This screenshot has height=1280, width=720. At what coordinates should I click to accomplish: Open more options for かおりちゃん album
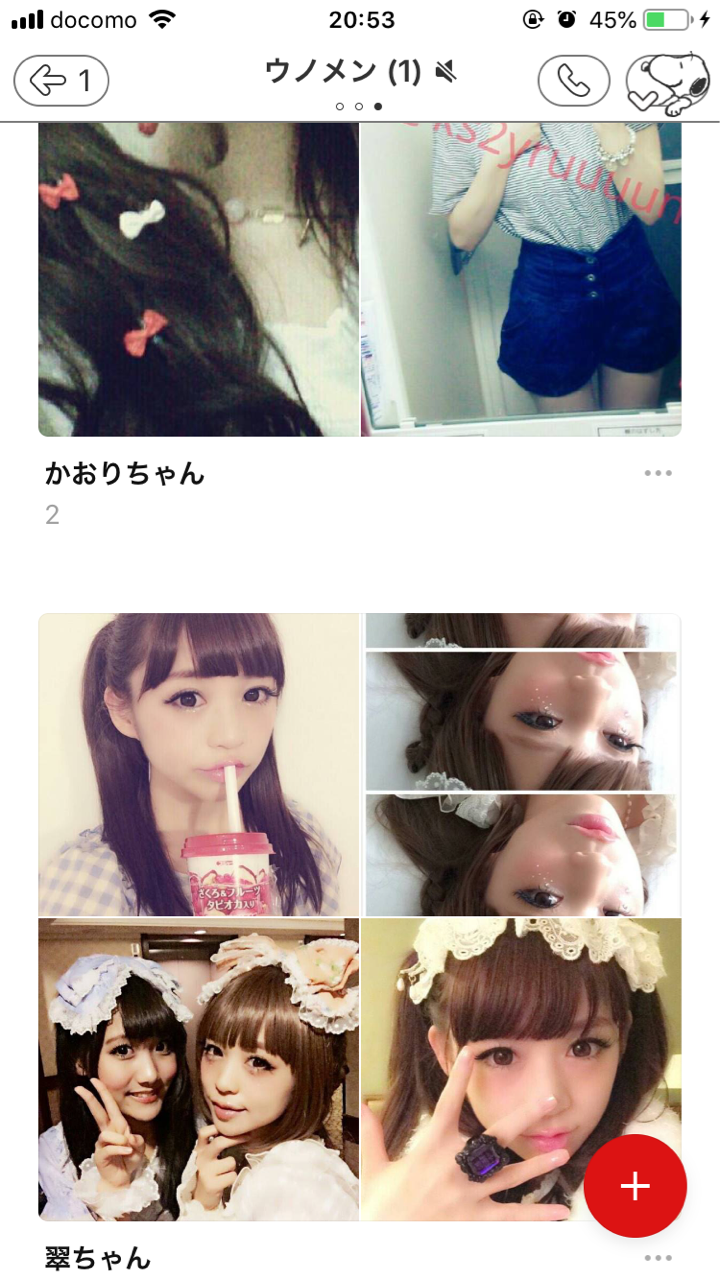pos(658,473)
